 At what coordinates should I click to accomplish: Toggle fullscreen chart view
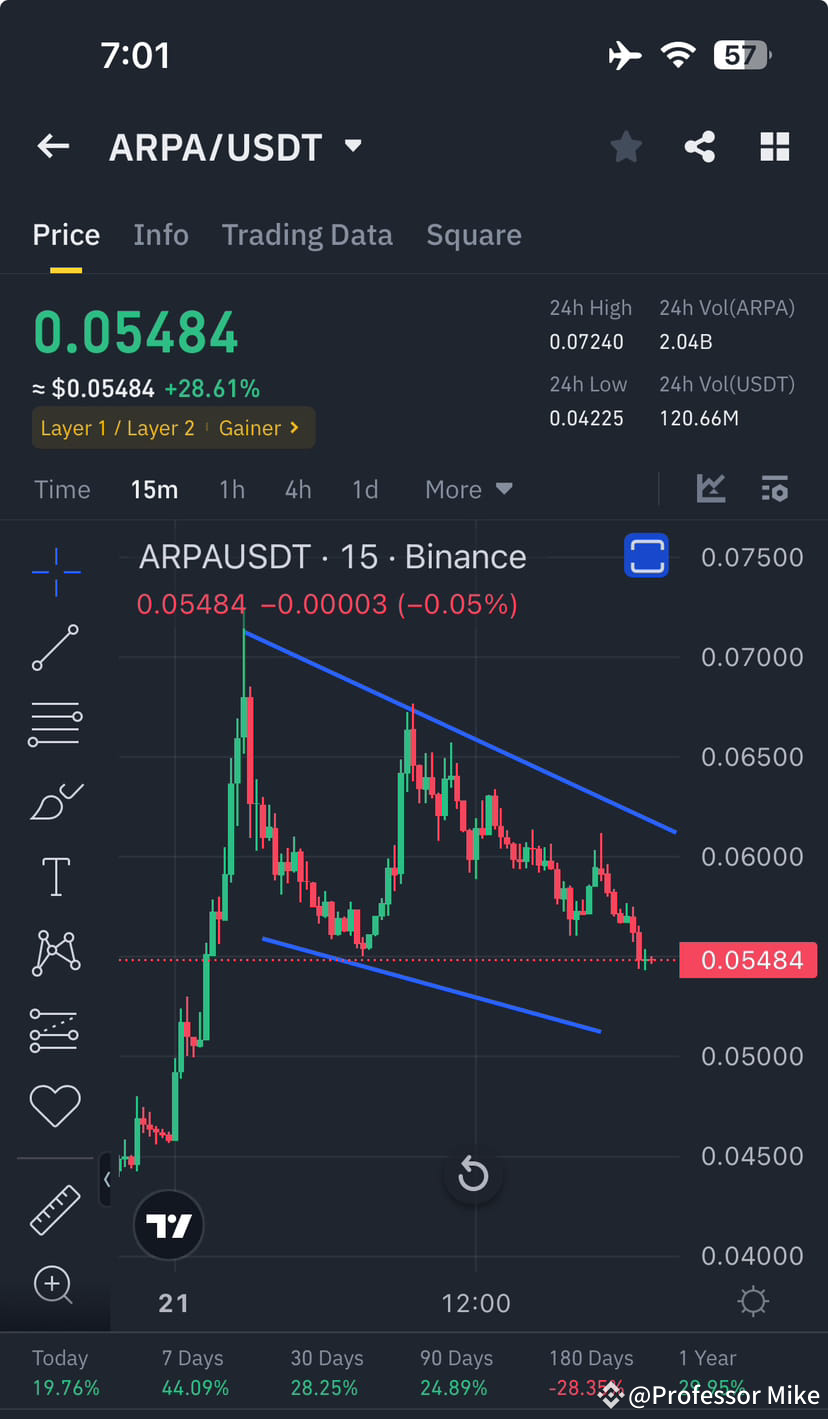click(x=646, y=556)
